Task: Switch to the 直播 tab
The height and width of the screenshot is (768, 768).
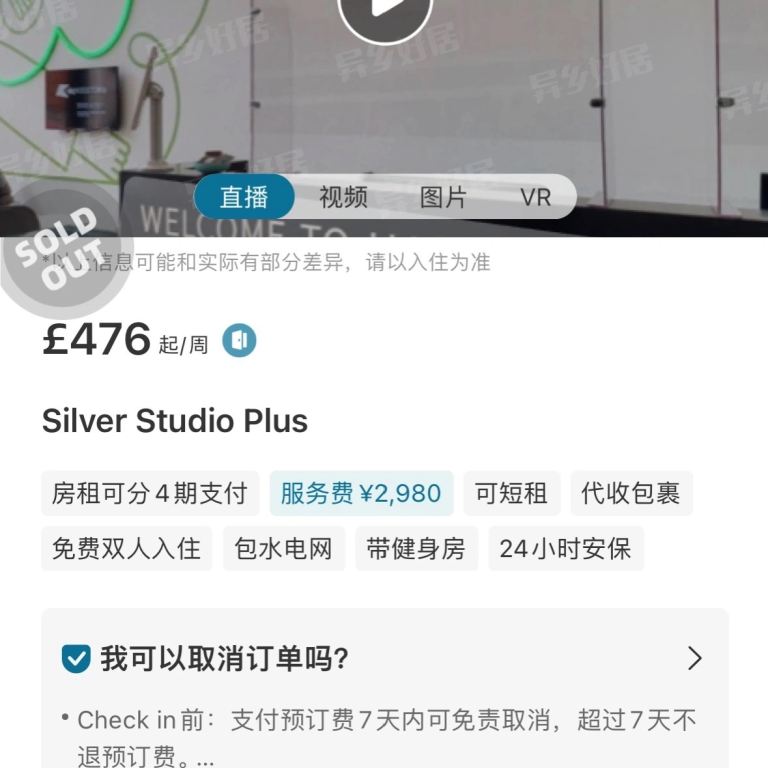Action: click(244, 197)
